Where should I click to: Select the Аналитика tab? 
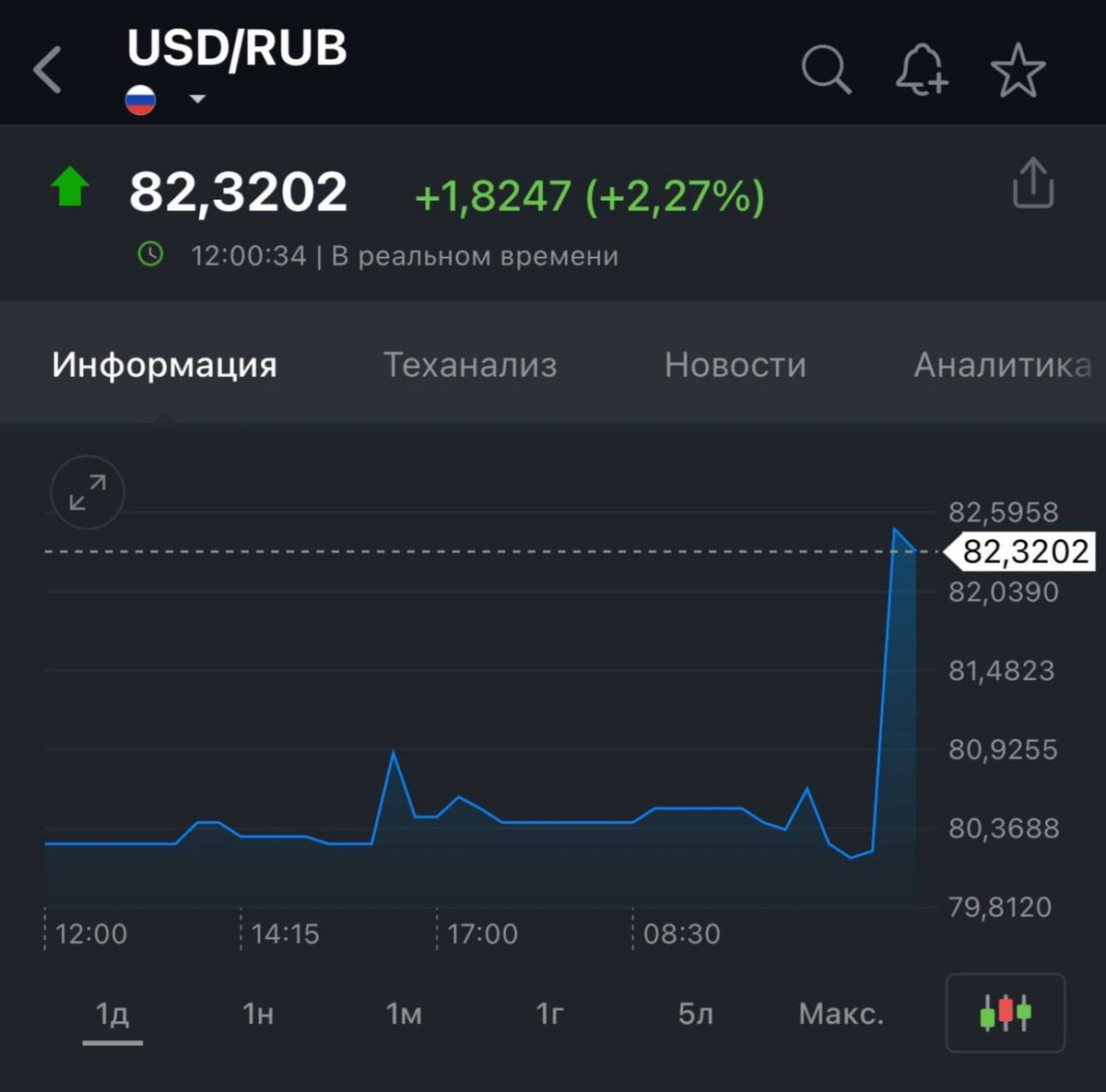(x=1003, y=365)
